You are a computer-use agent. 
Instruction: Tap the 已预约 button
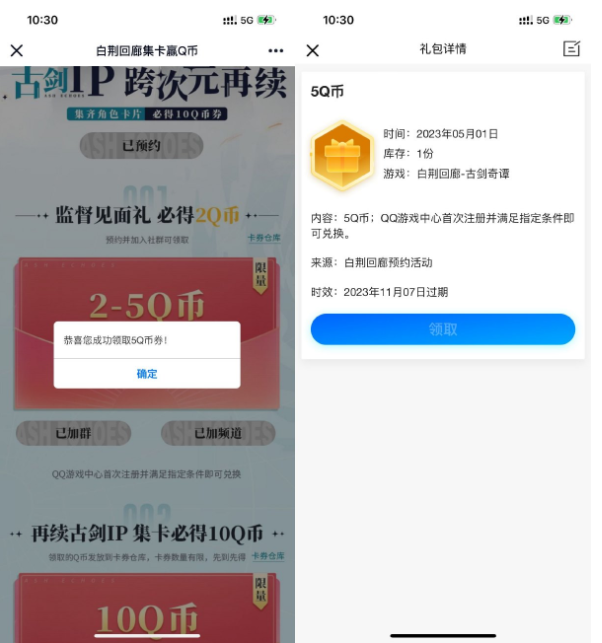click(141, 146)
